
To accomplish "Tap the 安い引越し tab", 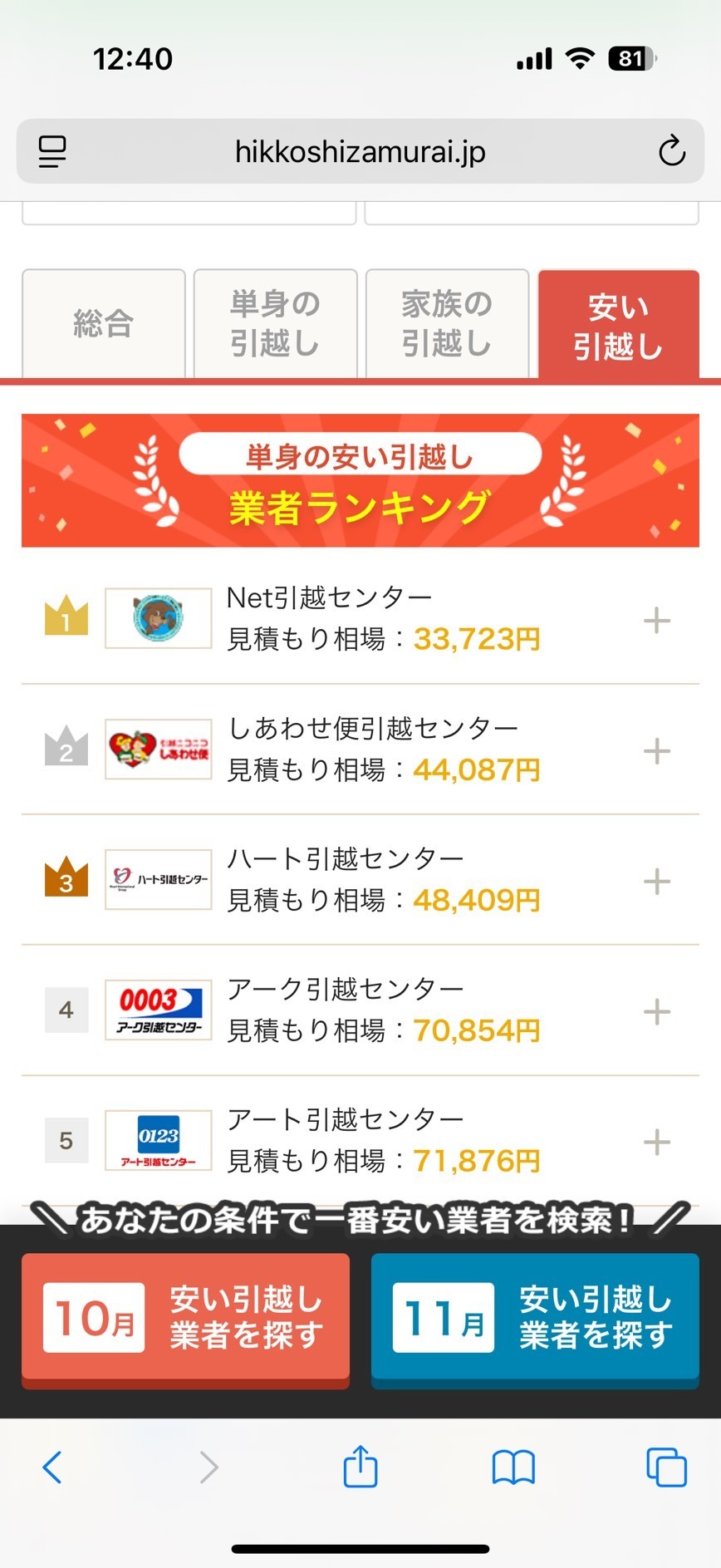I will (x=619, y=325).
